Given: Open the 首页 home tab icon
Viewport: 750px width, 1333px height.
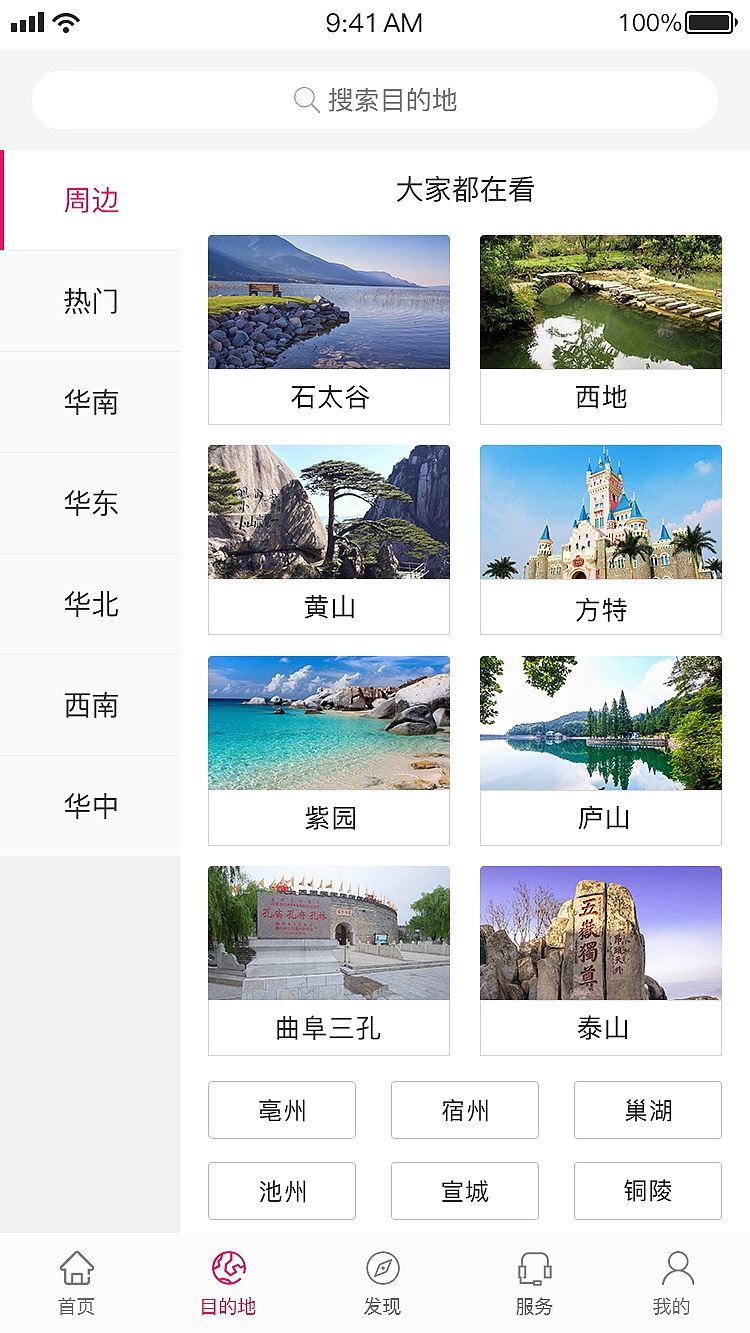Looking at the screenshot, I should [x=77, y=1269].
